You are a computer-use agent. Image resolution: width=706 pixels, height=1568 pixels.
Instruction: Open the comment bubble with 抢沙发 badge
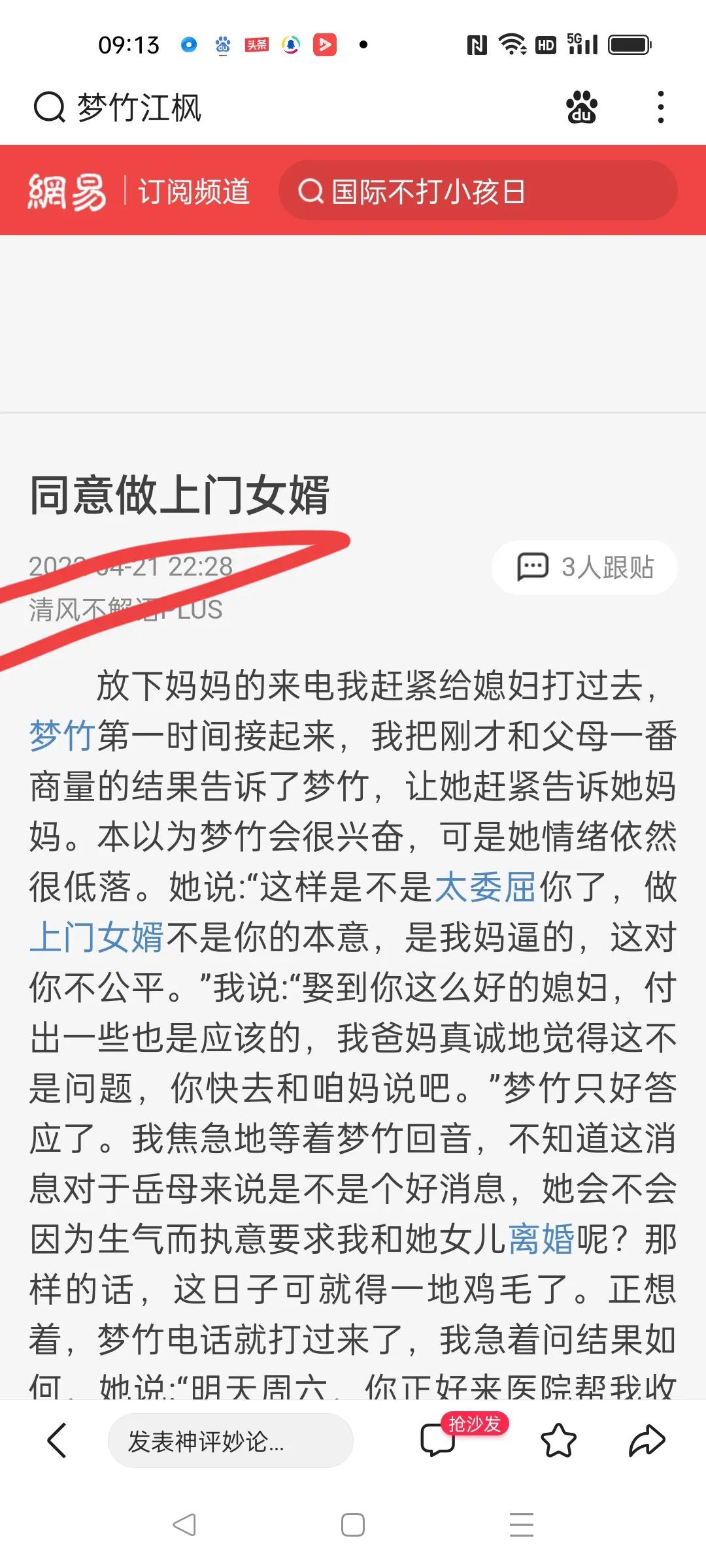tap(438, 1441)
